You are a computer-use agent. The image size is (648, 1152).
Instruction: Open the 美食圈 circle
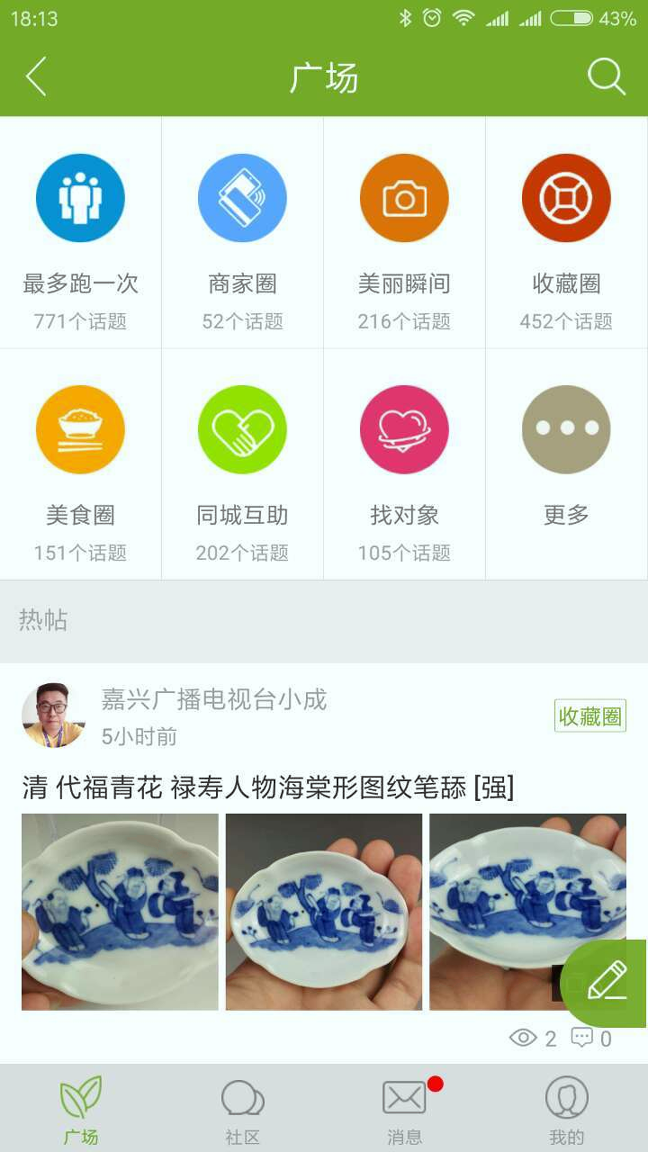pyautogui.click(x=81, y=464)
